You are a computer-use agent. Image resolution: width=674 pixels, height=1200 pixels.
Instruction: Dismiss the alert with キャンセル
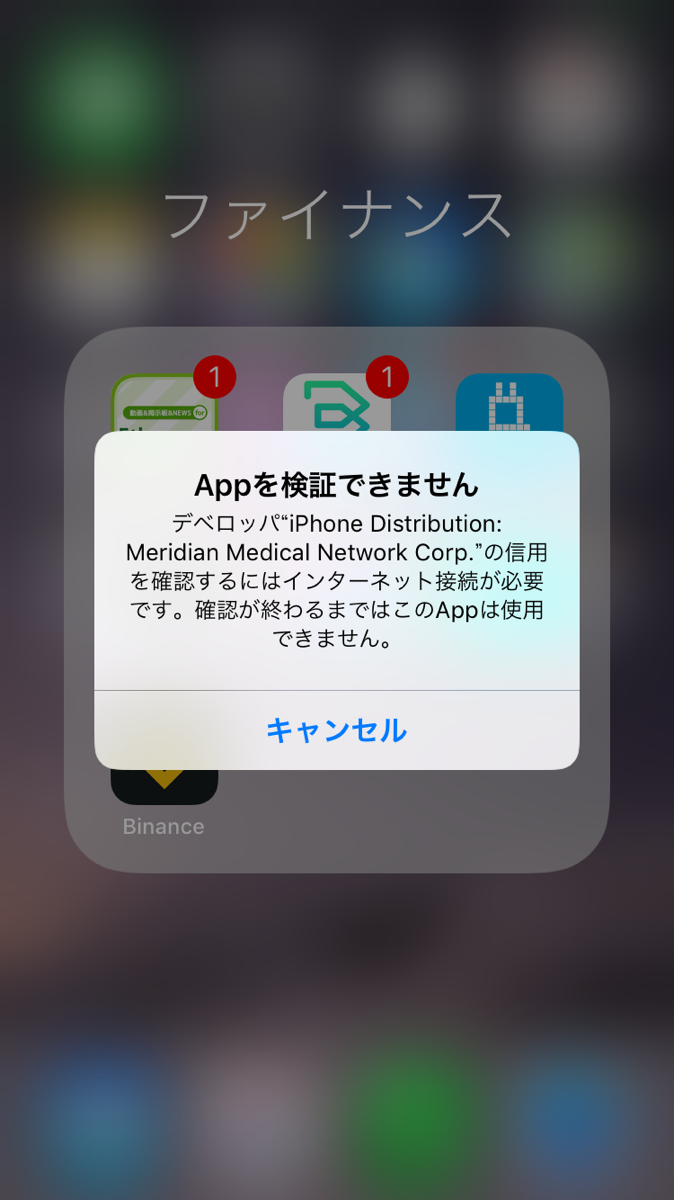336,731
